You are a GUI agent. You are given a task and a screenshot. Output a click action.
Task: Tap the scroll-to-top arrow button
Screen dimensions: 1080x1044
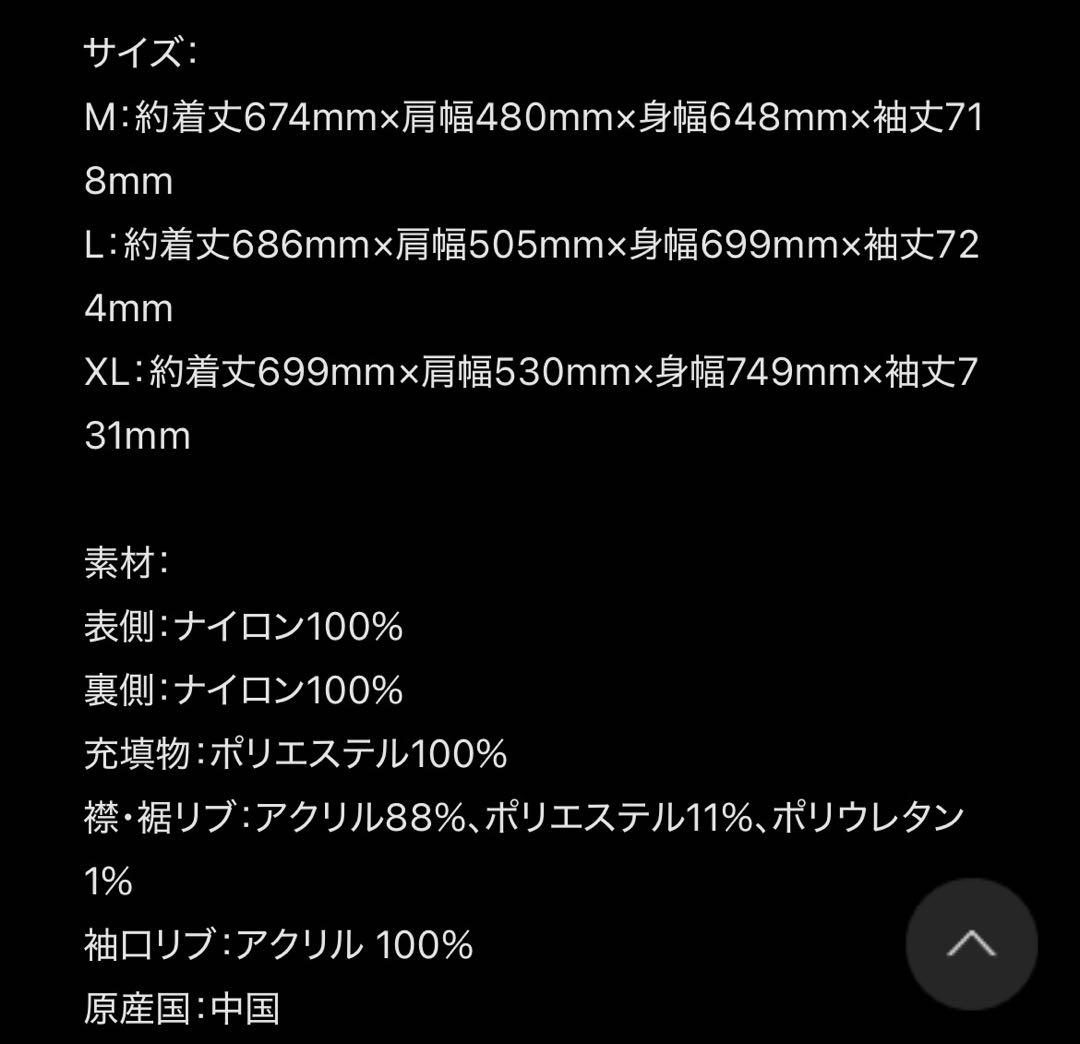(x=971, y=943)
